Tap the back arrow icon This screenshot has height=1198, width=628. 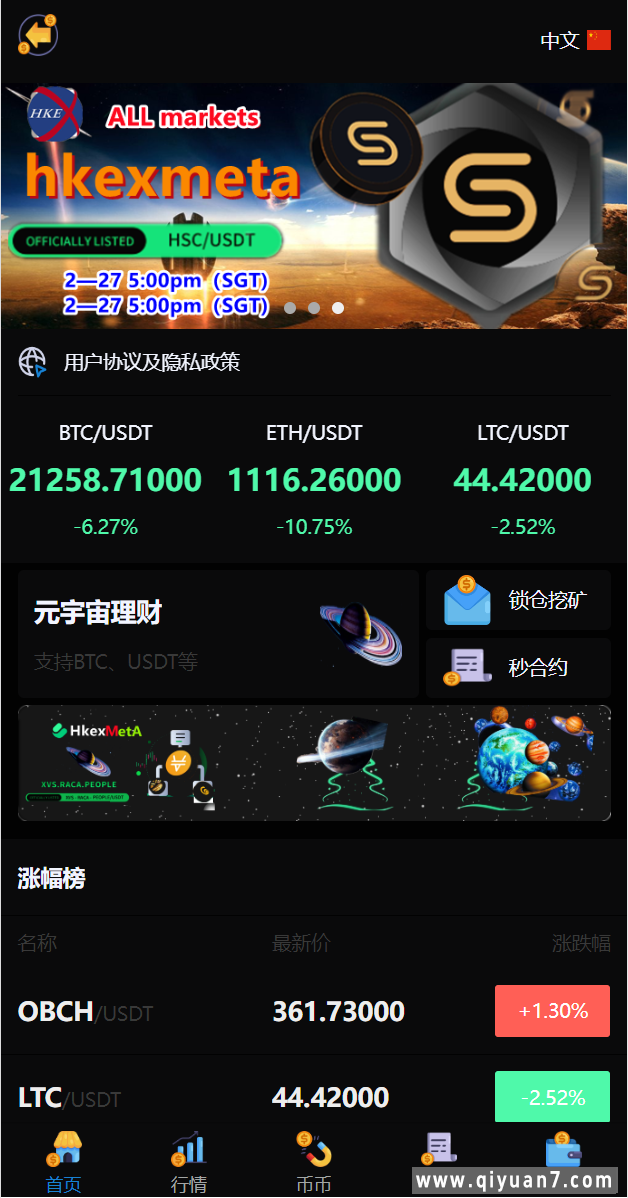click(38, 36)
